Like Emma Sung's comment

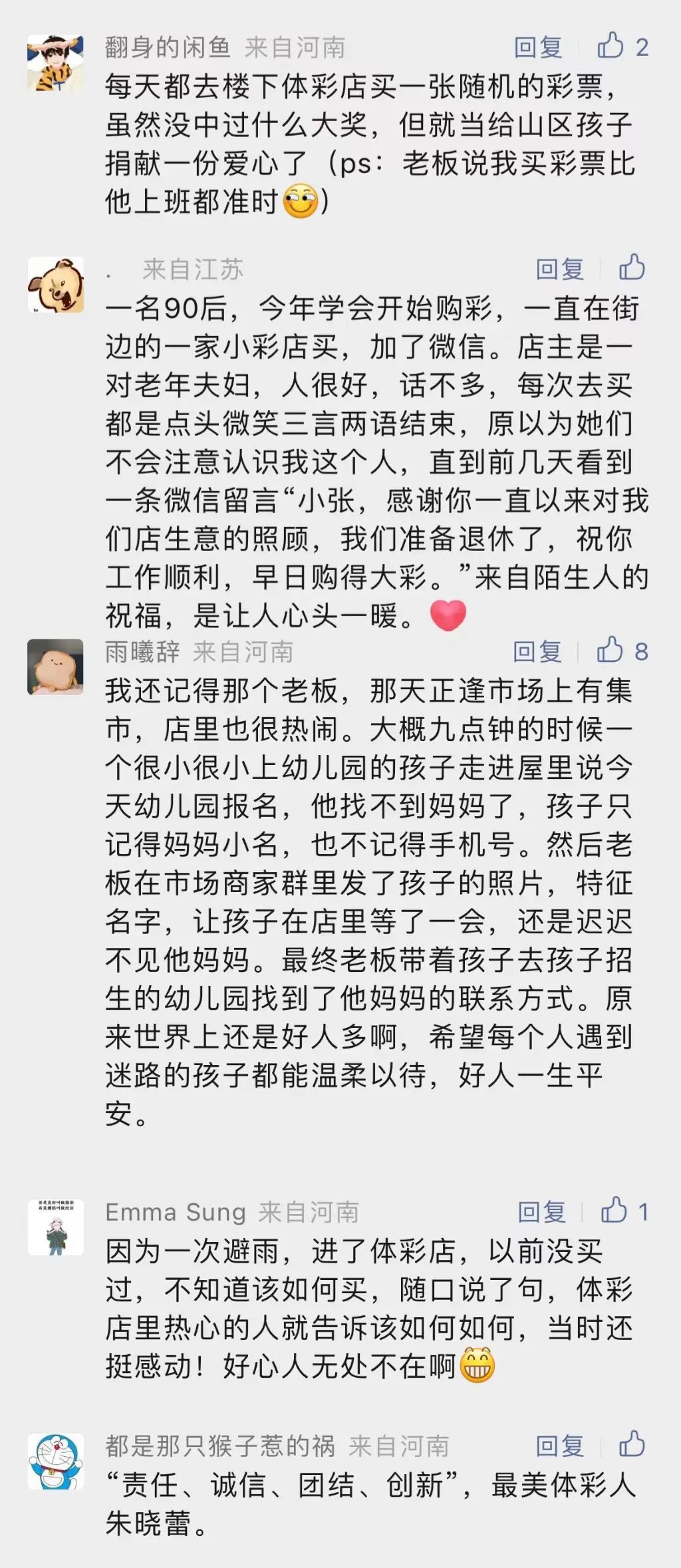tap(614, 1211)
